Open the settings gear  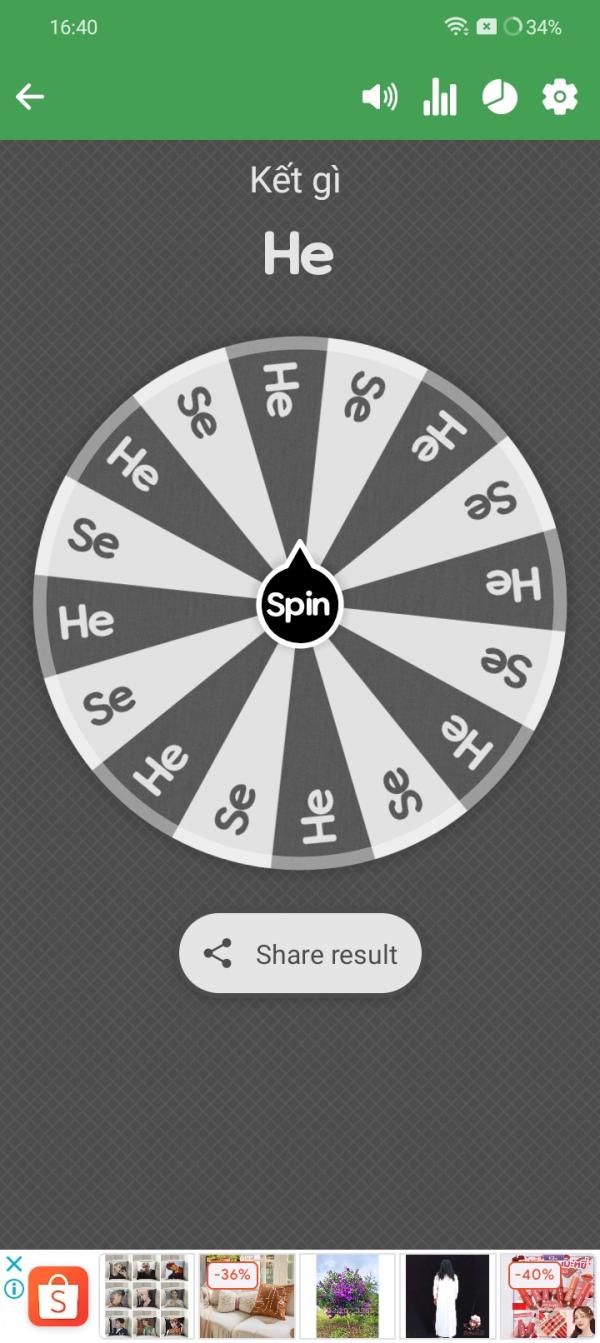pyautogui.click(x=560, y=97)
